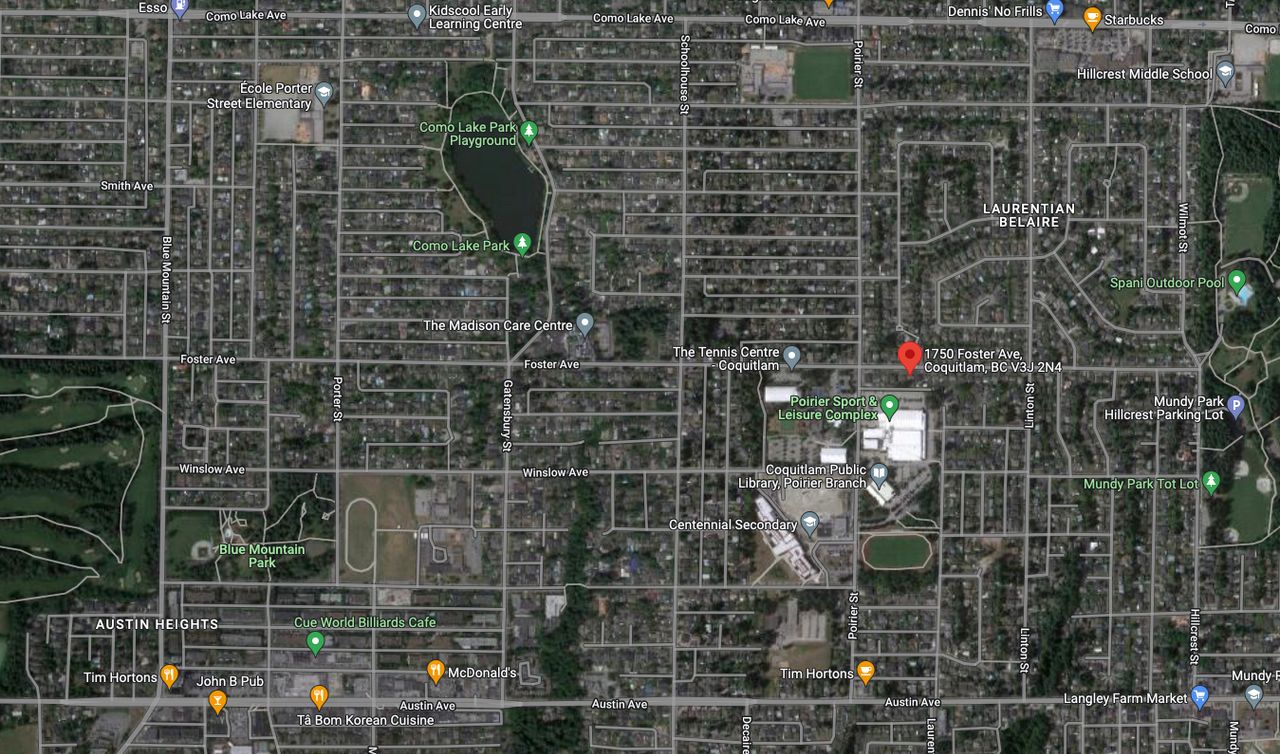Image resolution: width=1280 pixels, height=754 pixels.
Task: Open The Tennis Centre Coquitlam marker
Action: pyautogui.click(x=791, y=356)
